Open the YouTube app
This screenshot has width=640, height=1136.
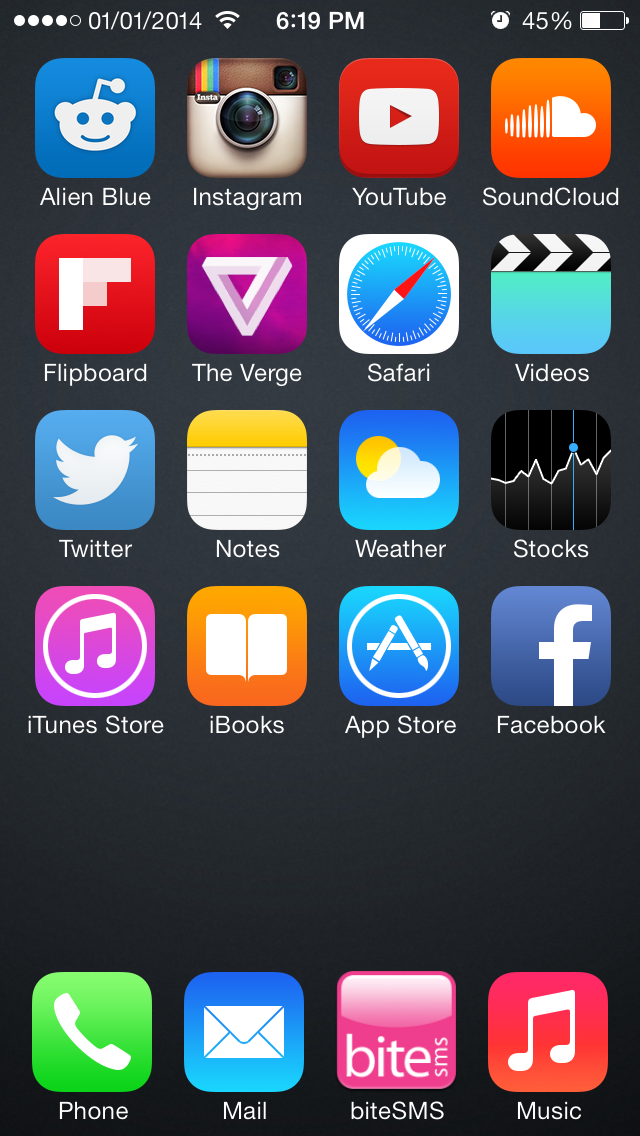[x=399, y=118]
